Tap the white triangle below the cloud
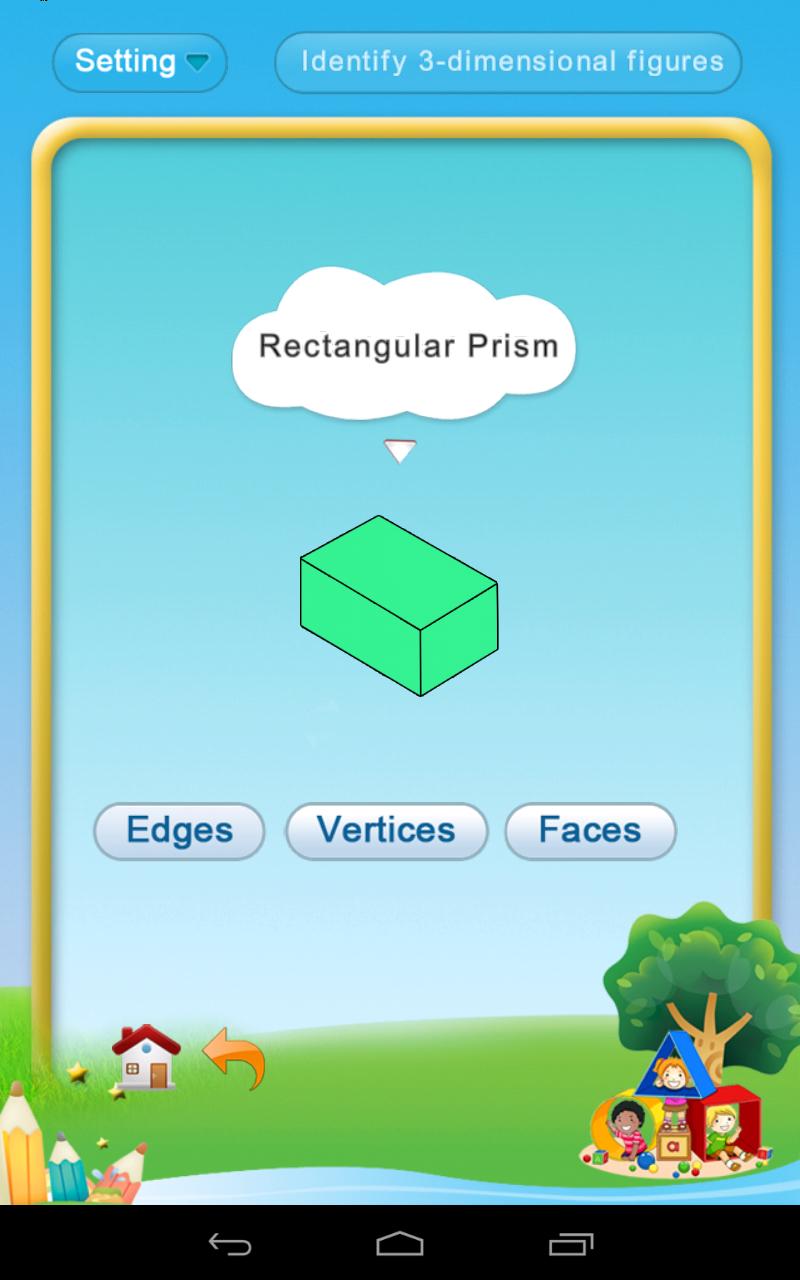The height and width of the screenshot is (1280, 800). pyautogui.click(x=400, y=451)
